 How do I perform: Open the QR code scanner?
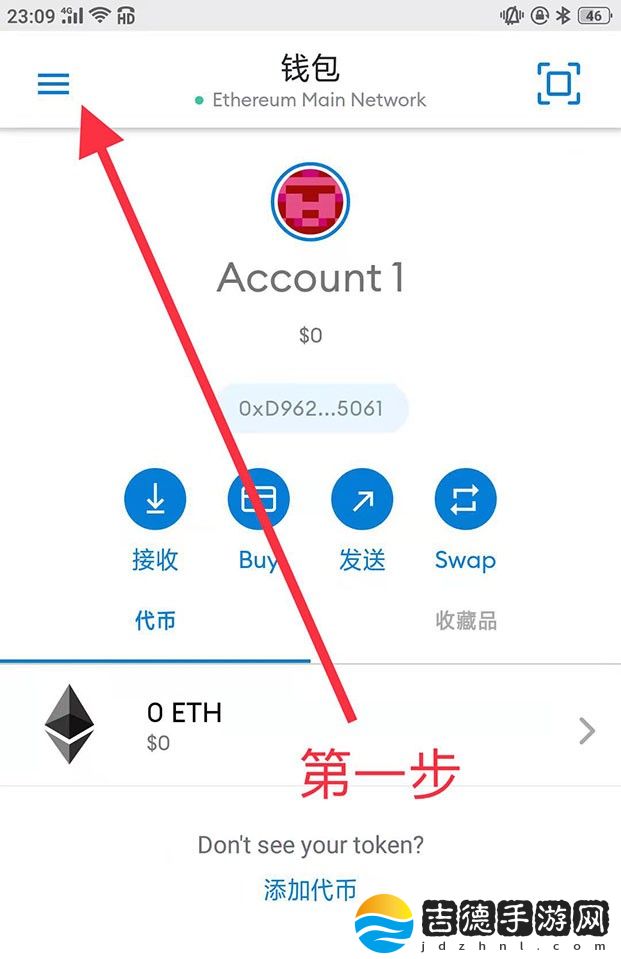click(558, 84)
